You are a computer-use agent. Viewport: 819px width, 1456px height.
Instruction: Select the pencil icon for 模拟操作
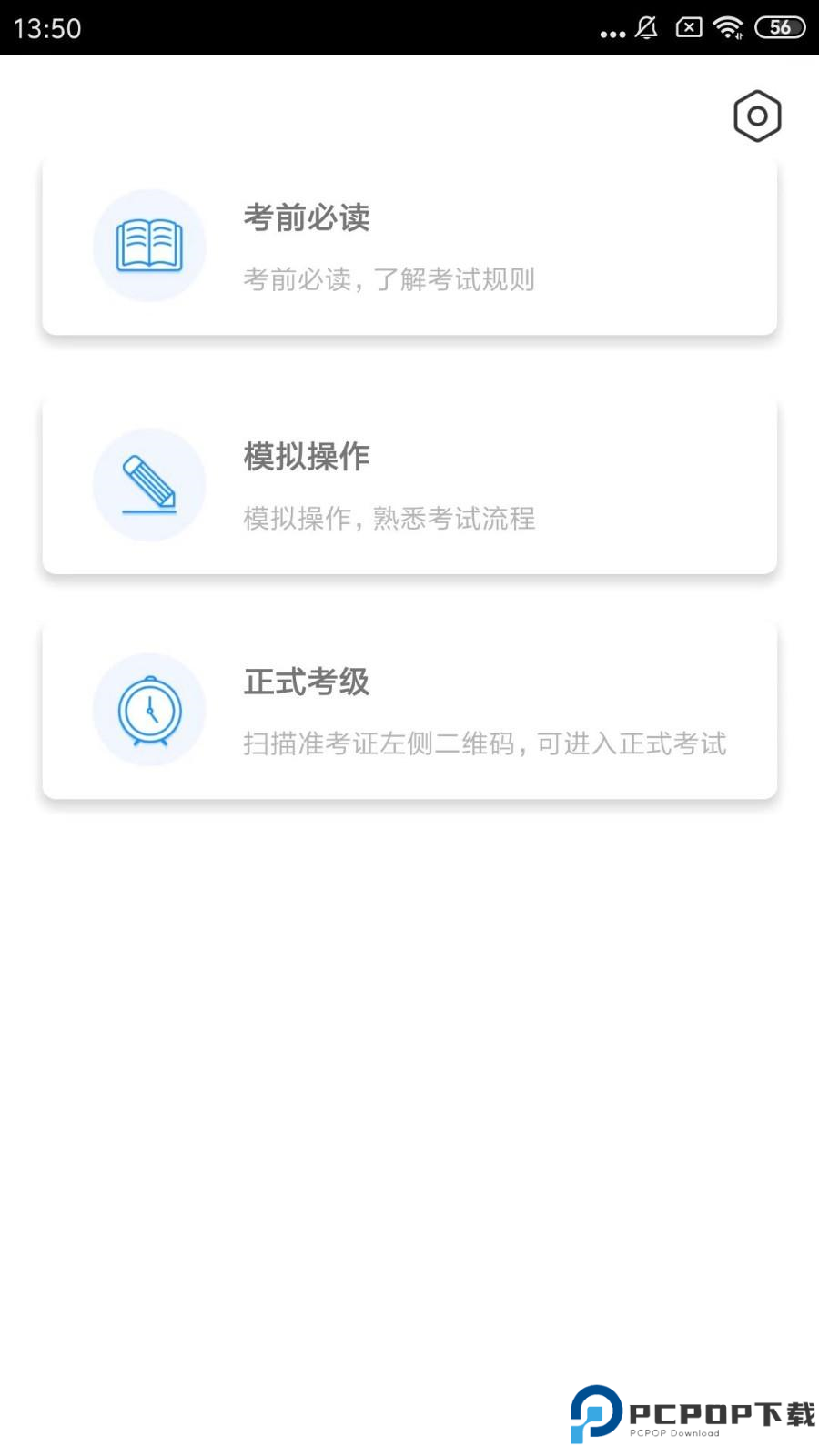pos(149,484)
